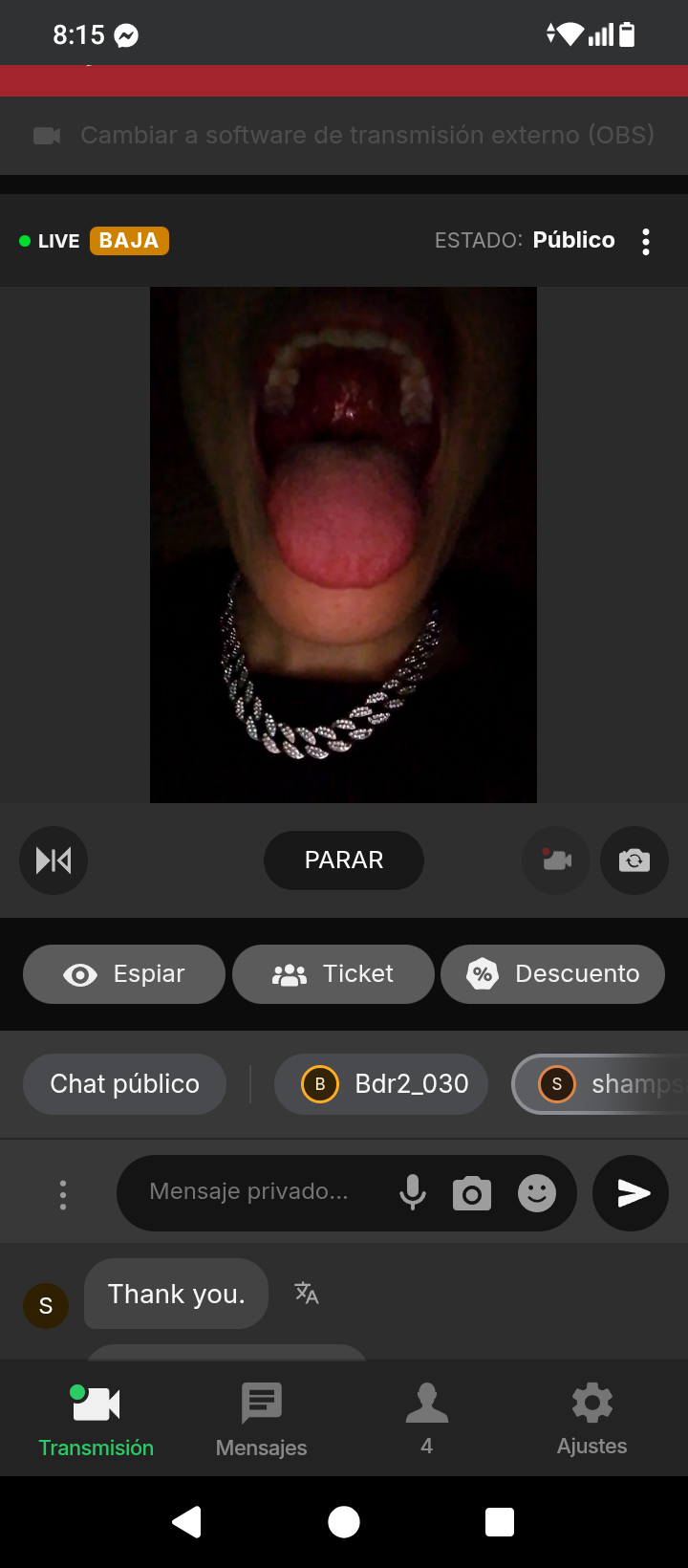Open private chat with Bdr2_030

(x=381, y=1084)
